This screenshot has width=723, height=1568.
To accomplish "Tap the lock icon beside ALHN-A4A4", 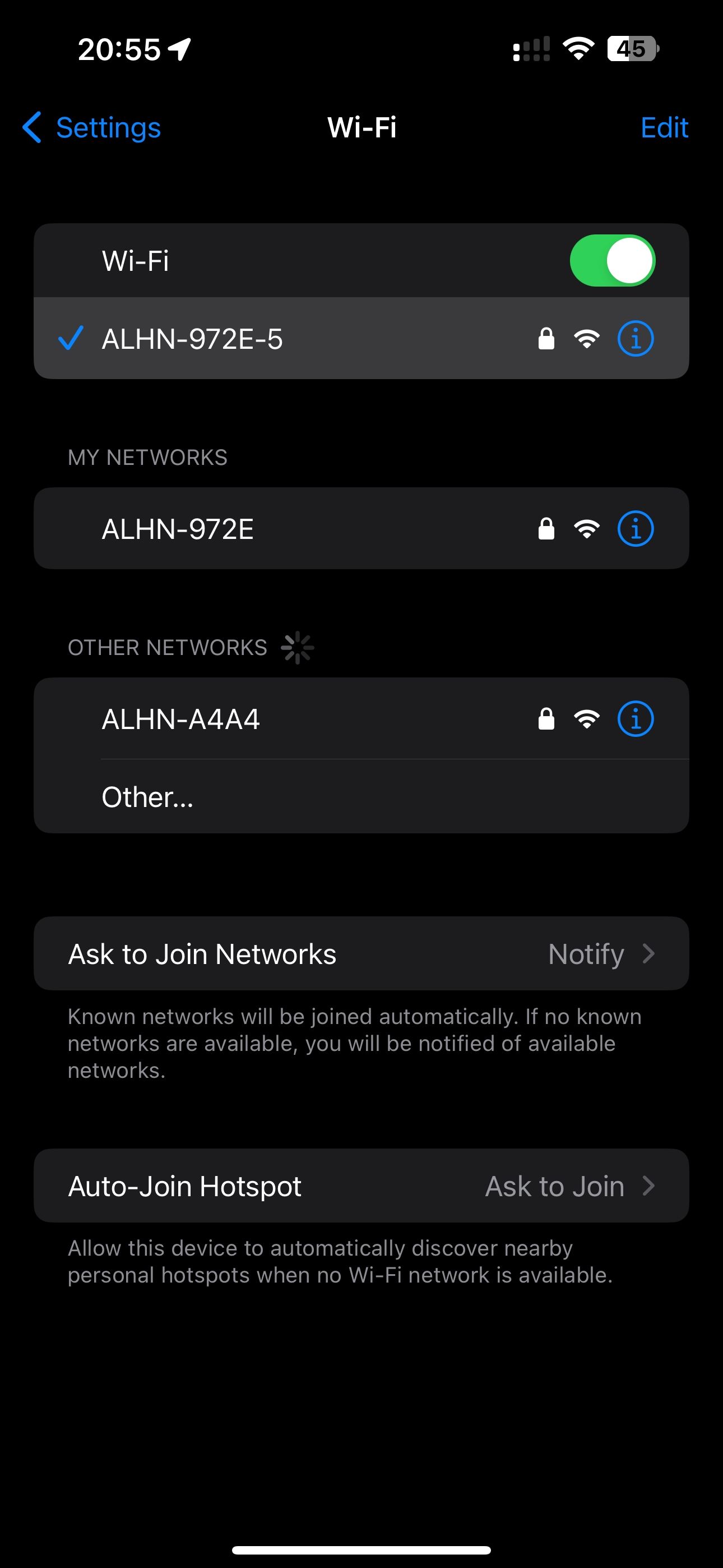I will click(x=545, y=718).
